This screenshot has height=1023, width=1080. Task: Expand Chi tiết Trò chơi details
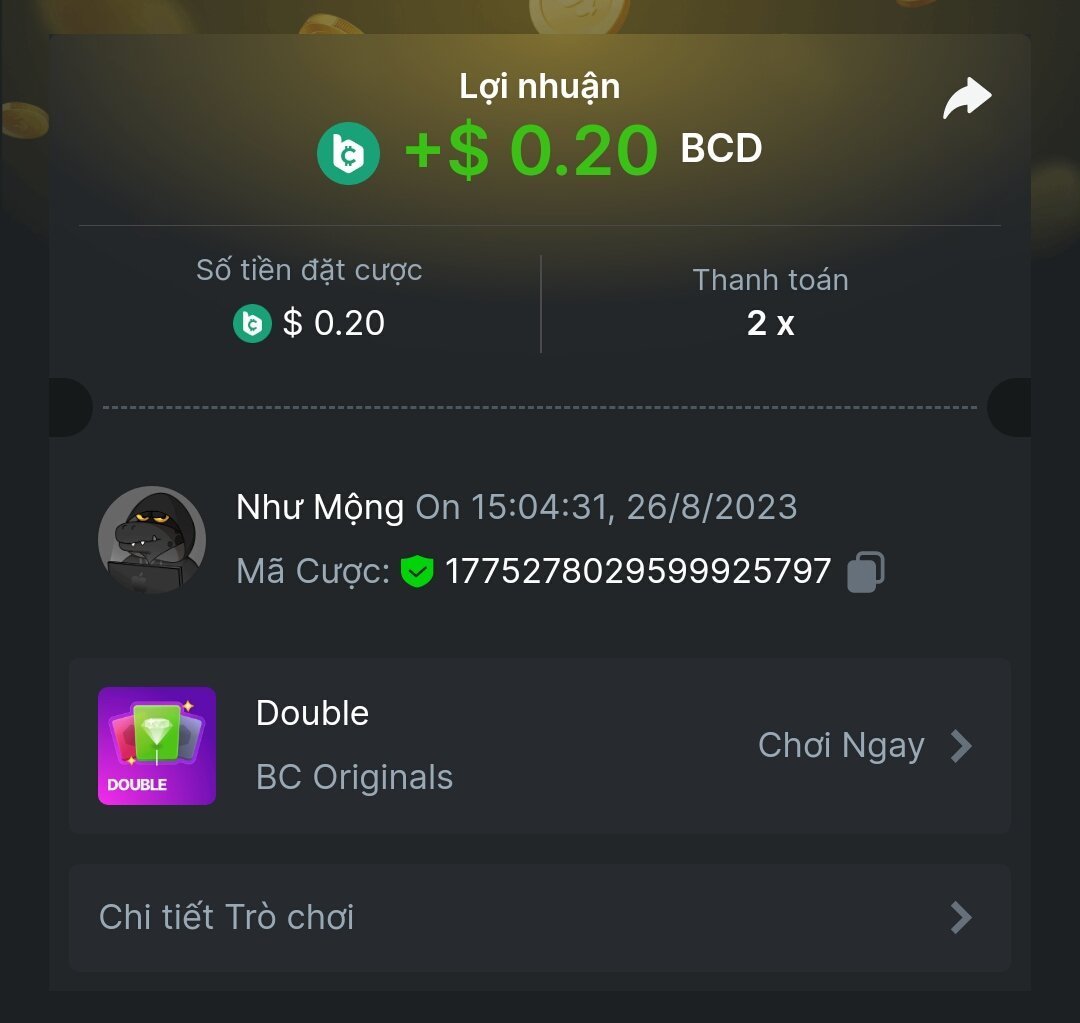(540, 917)
